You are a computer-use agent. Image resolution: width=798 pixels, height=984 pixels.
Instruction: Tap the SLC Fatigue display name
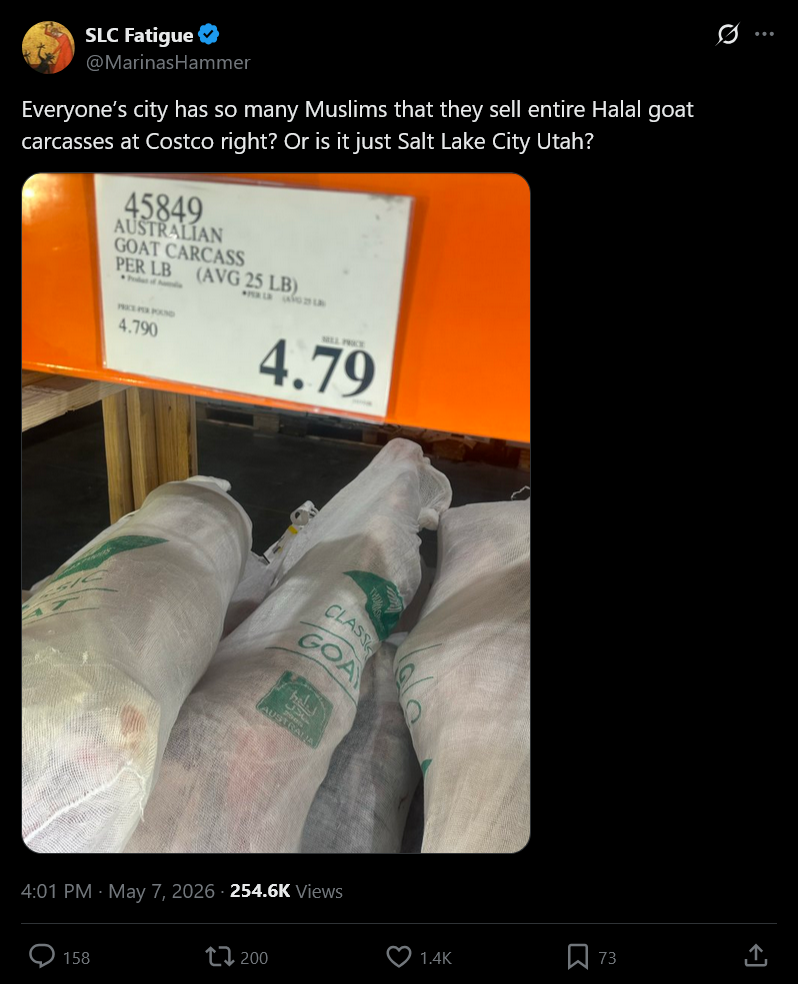point(139,35)
